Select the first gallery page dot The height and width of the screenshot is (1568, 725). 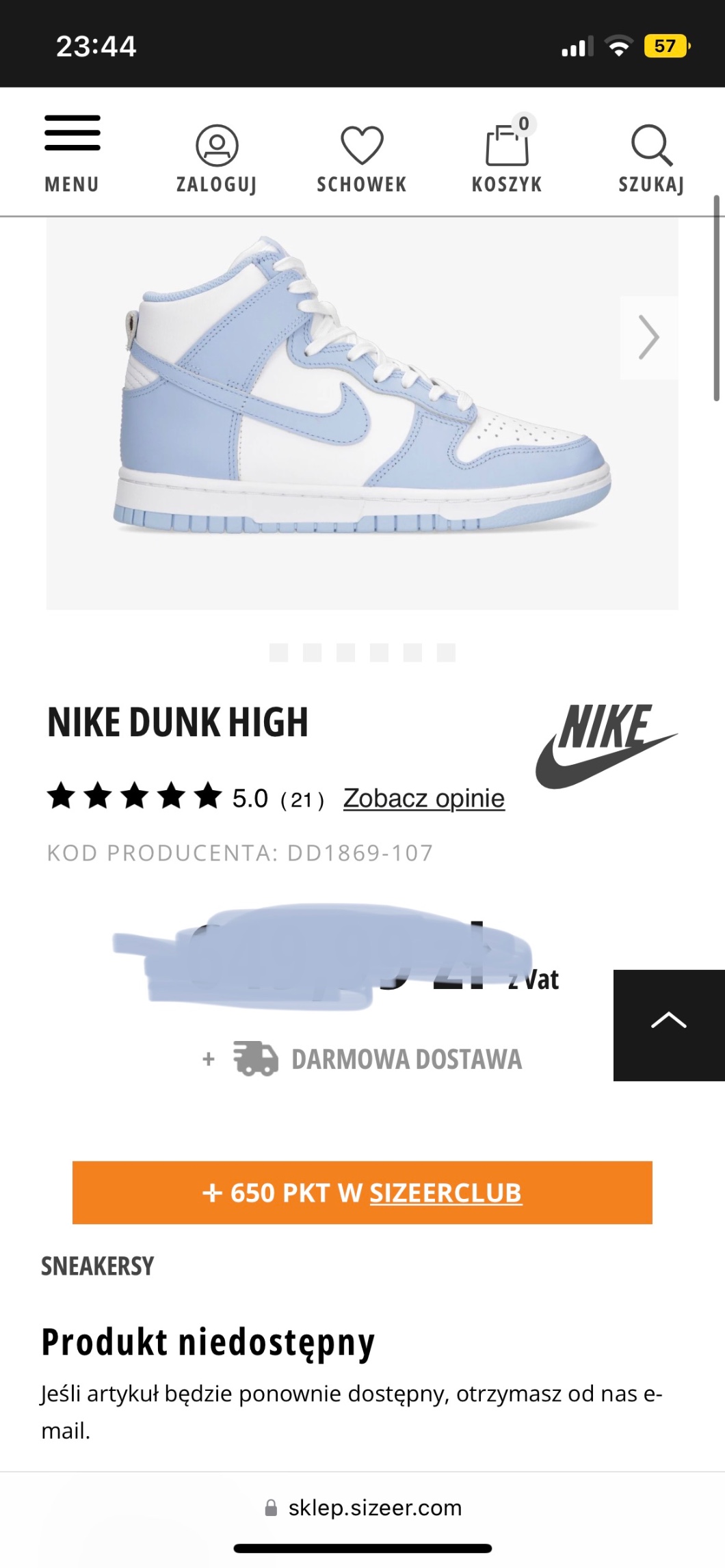[278, 653]
